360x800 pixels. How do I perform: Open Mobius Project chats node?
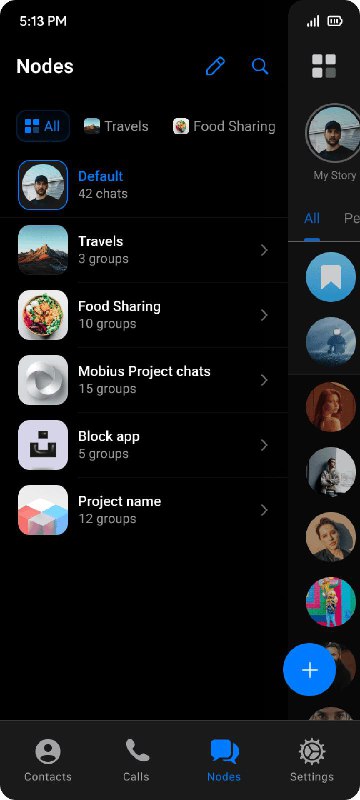(x=144, y=380)
